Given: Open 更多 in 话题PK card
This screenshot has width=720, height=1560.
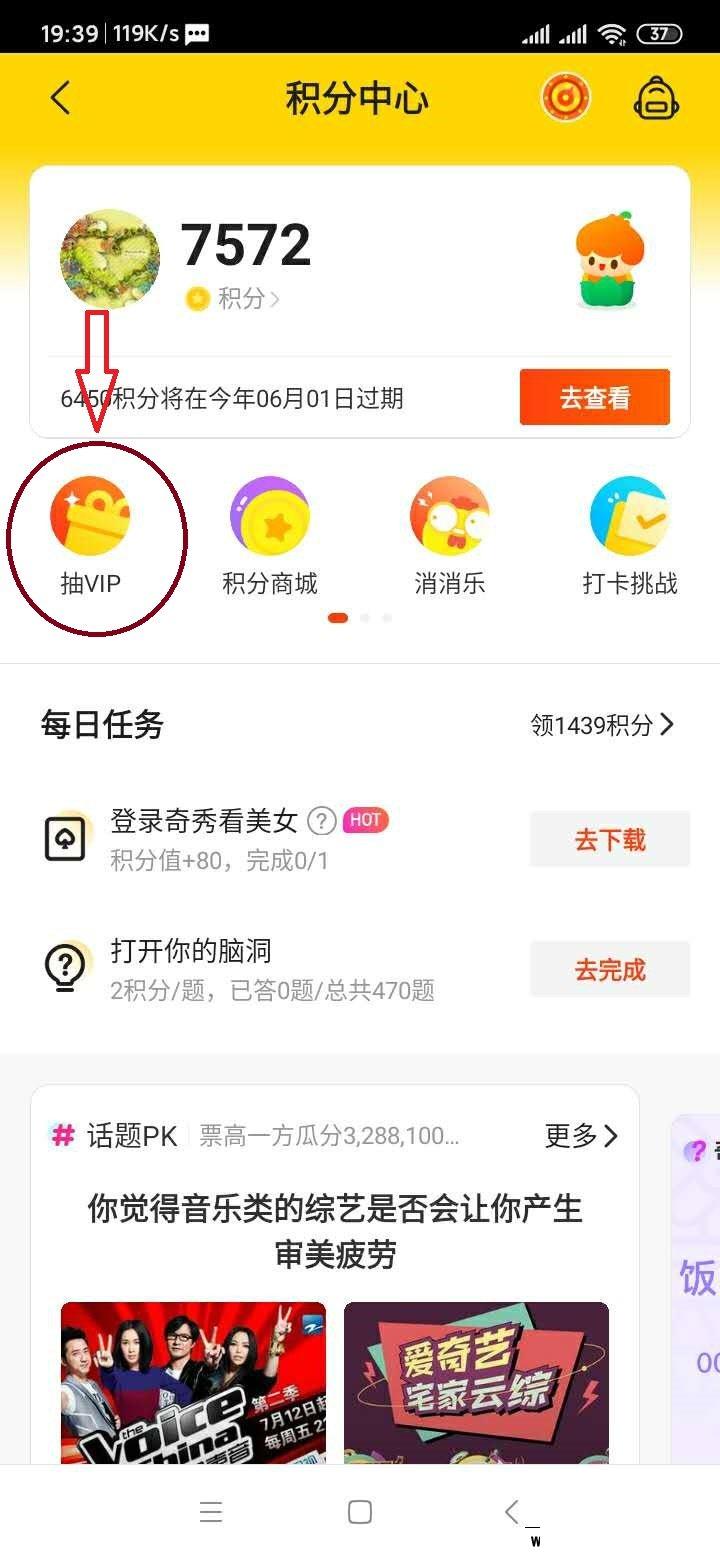Looking at the screenshot, I should [x=581, y=1136].
